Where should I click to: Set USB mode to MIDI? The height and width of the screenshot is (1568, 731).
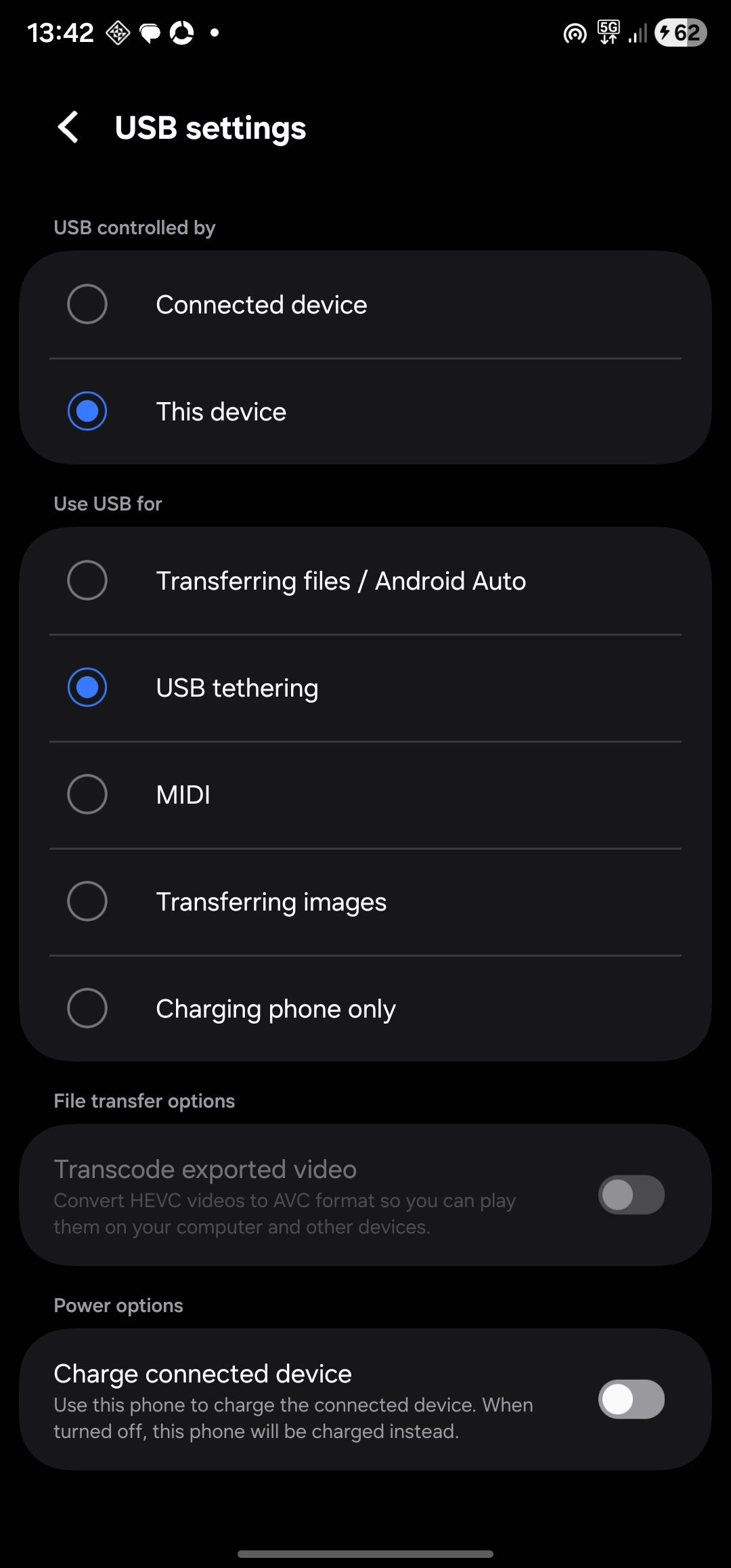88,795
